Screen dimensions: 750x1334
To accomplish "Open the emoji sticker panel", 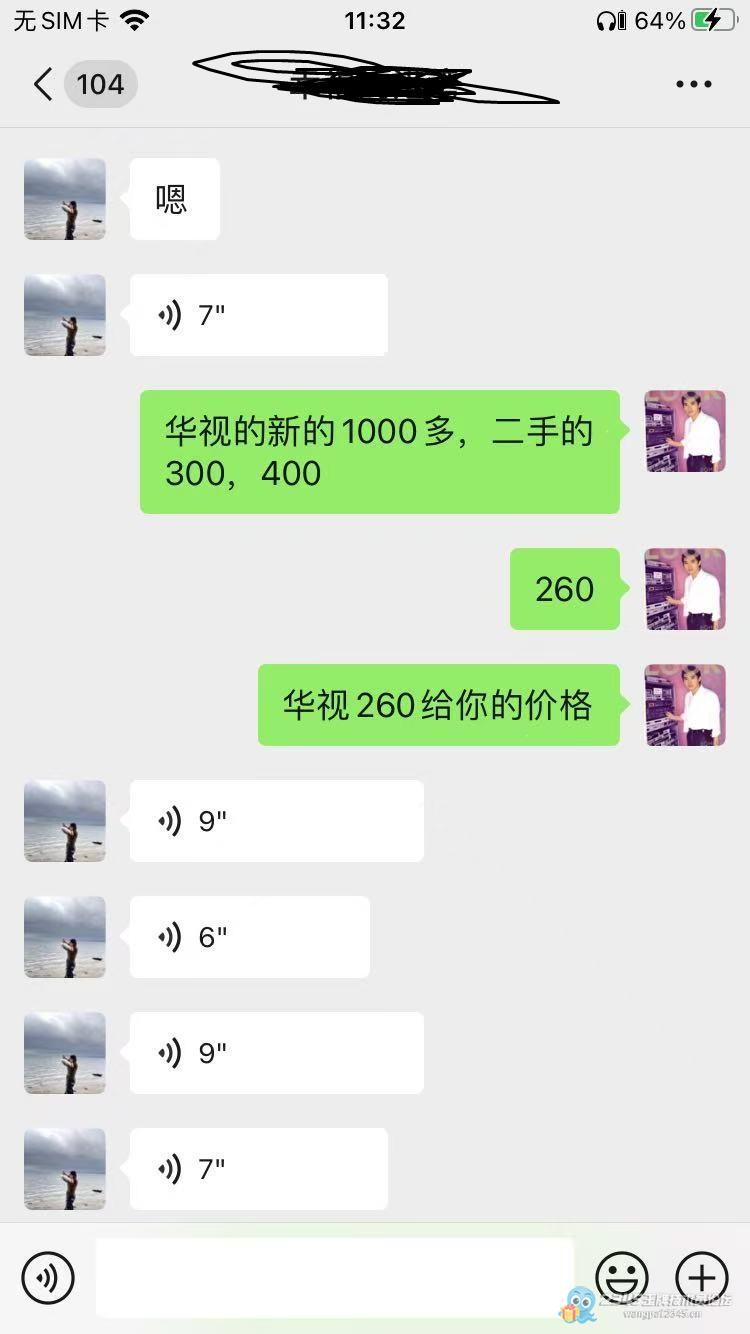I will [x=621, y=1277].
